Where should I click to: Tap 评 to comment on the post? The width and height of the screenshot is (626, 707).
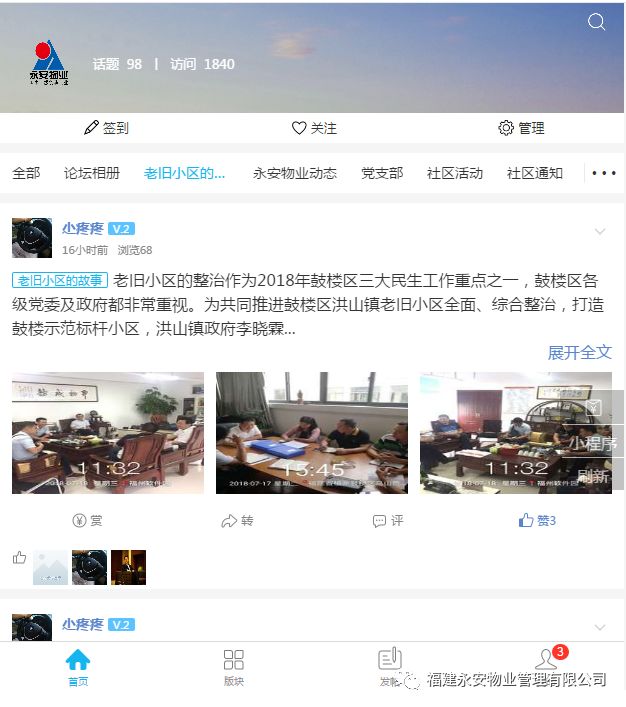coord(388,521)
